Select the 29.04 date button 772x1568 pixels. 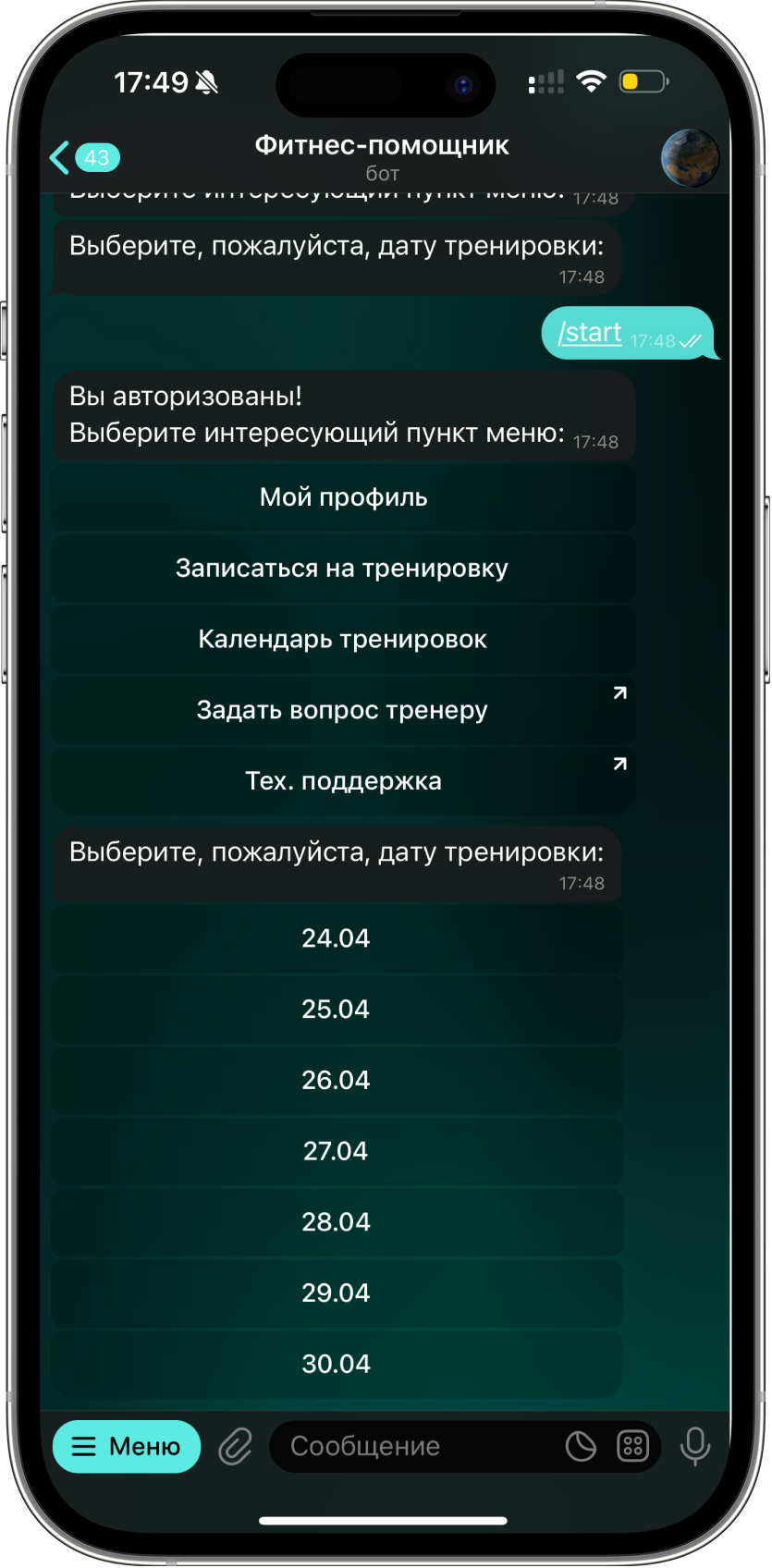tap(336, 1293)
